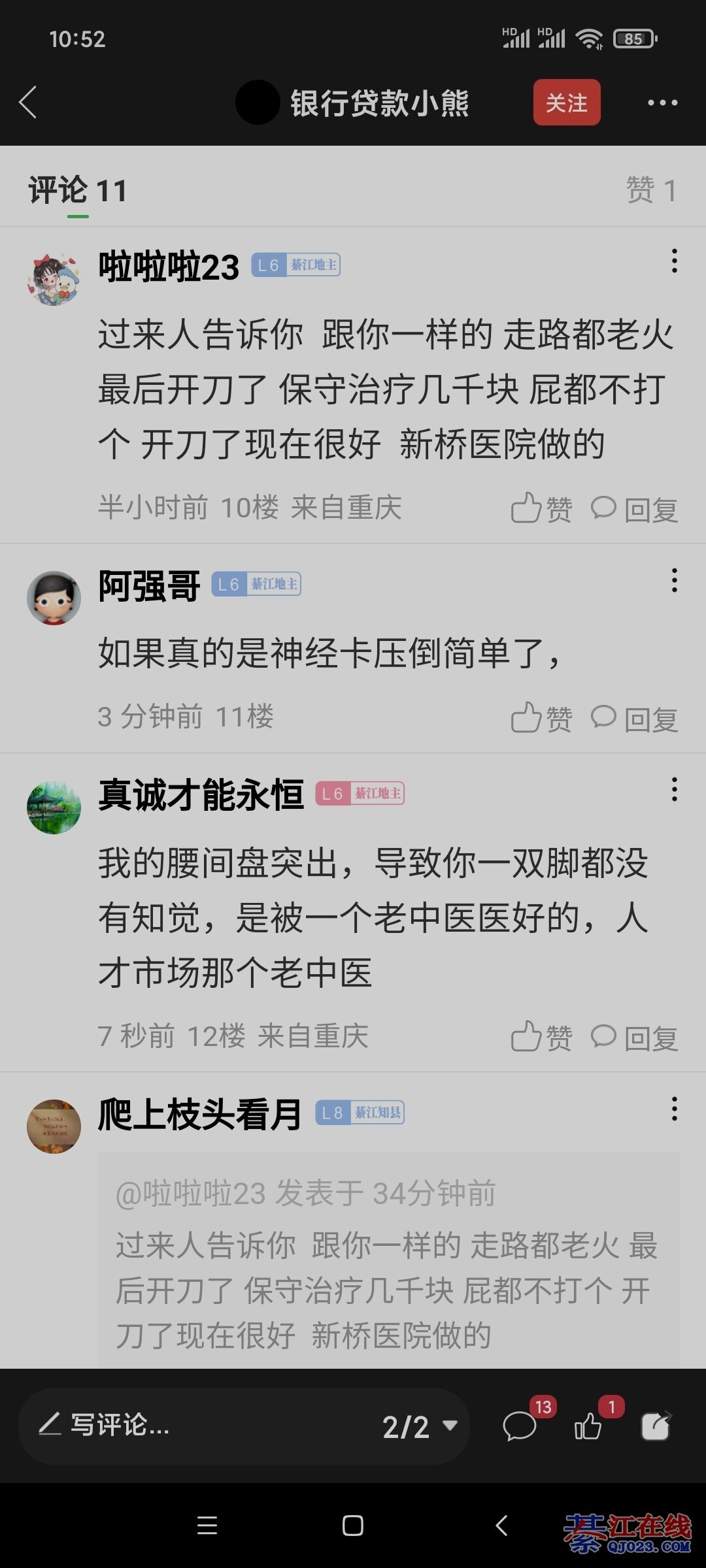
Task: Like 真诚才能永恒's comment
Action: 541,1037
